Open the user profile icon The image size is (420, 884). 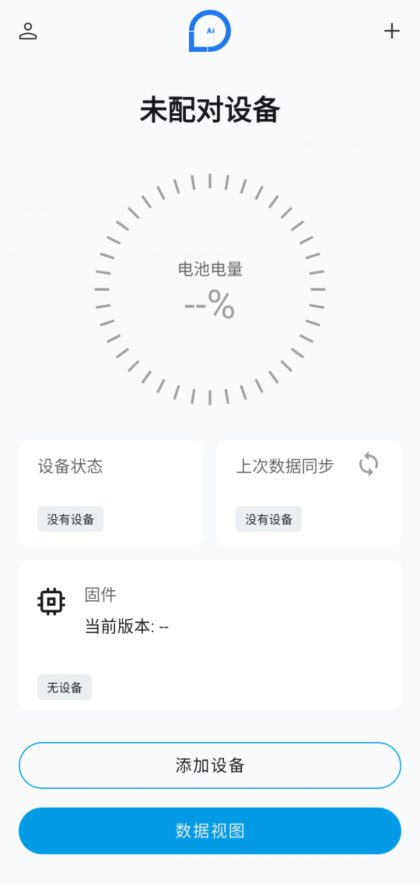[x=28, y=31]
